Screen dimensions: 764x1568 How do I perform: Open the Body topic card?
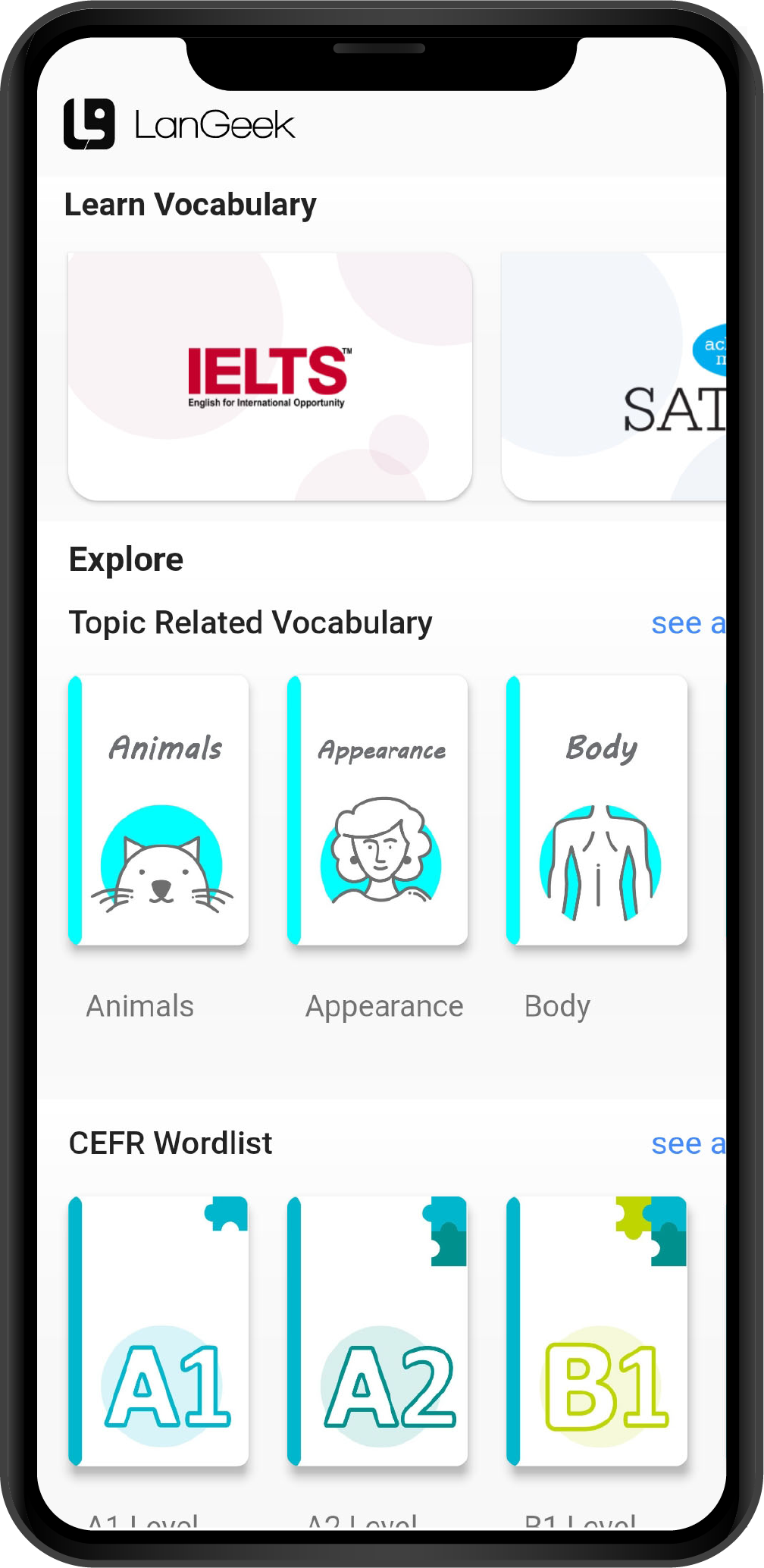click(596, 810)
